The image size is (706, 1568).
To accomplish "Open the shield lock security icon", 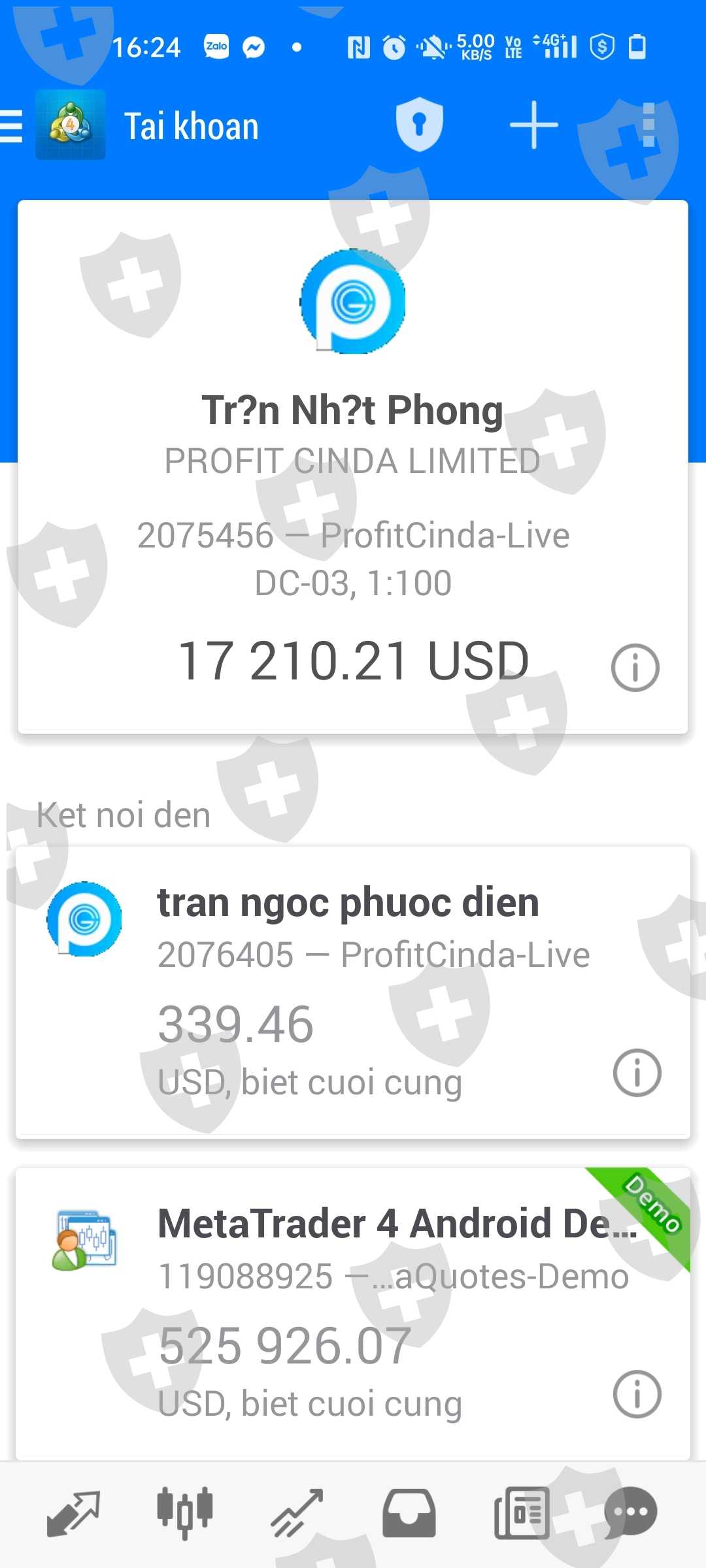I will point(419,124).
